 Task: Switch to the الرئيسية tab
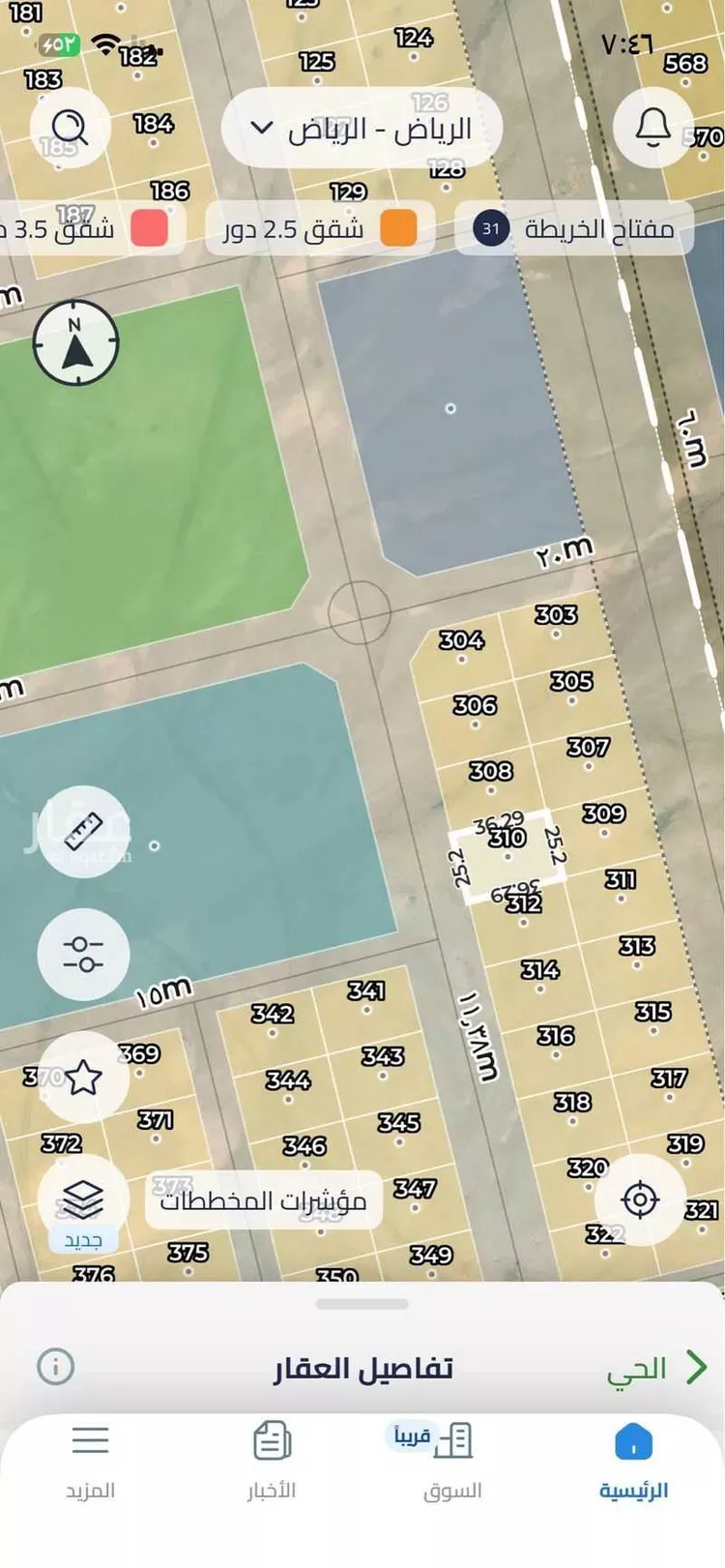coord(633,1461)
